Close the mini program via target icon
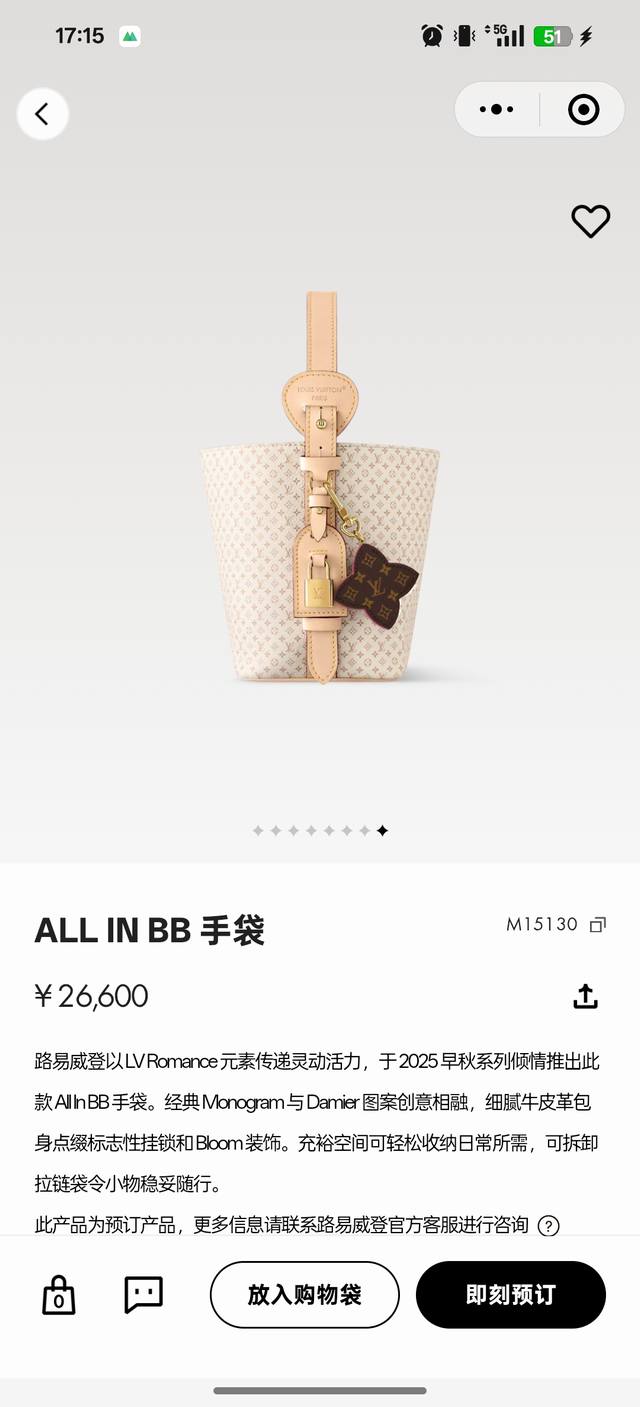This screenshot has height=1407, width=640. coord(583,110)
